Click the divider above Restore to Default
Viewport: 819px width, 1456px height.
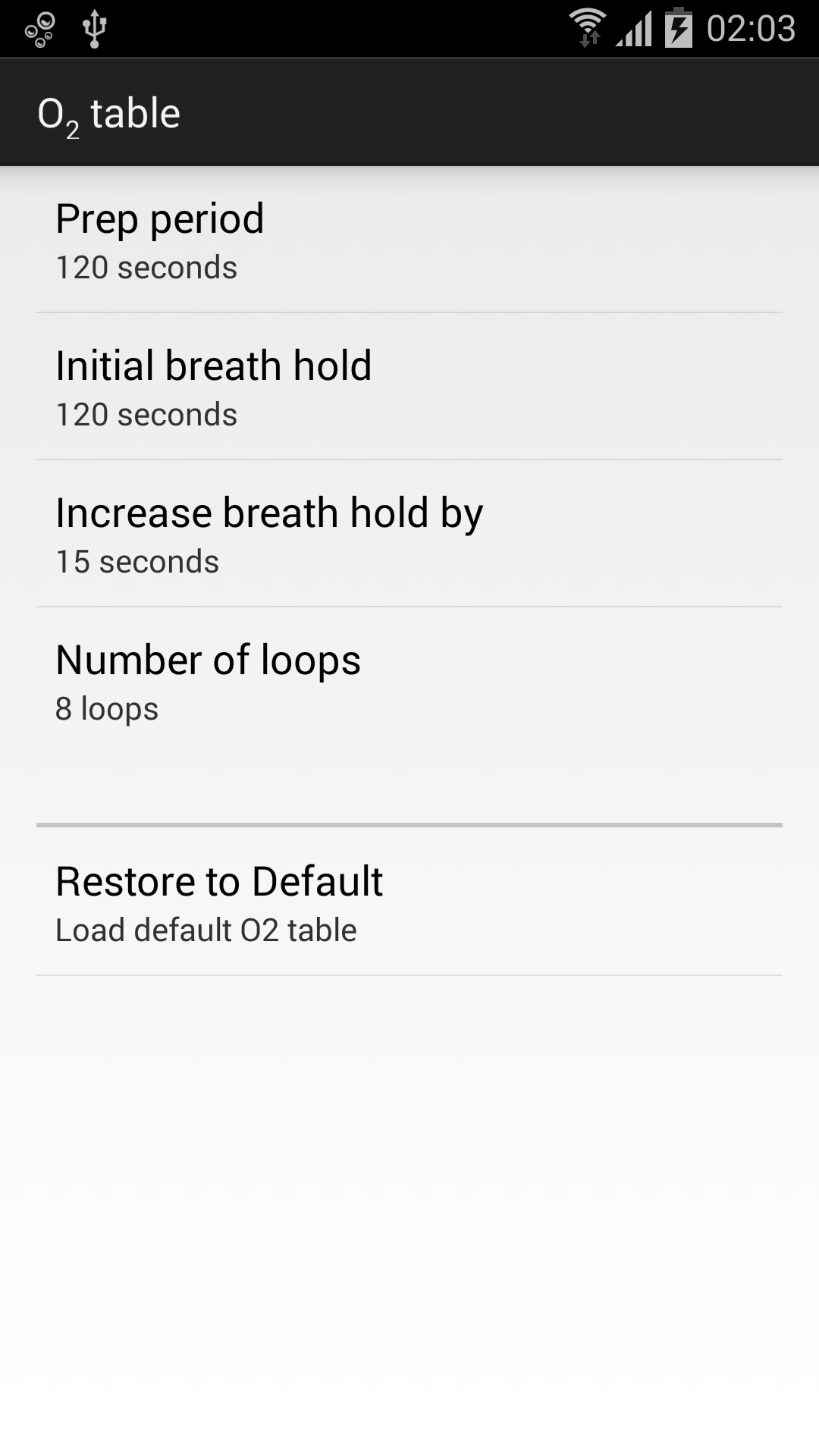click(409, 824)
